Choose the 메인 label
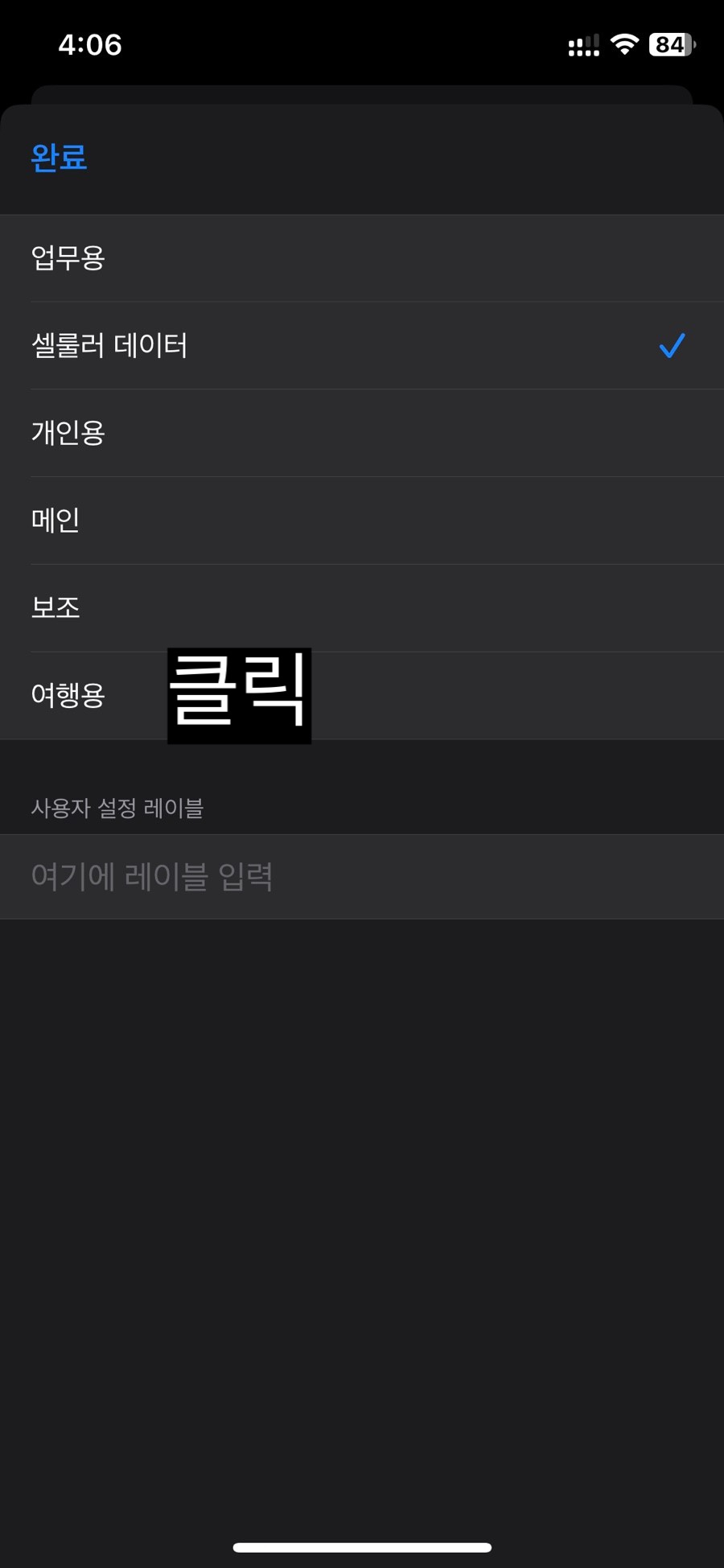The width and height of the screenshot is (724, 1568). (362, 521)
